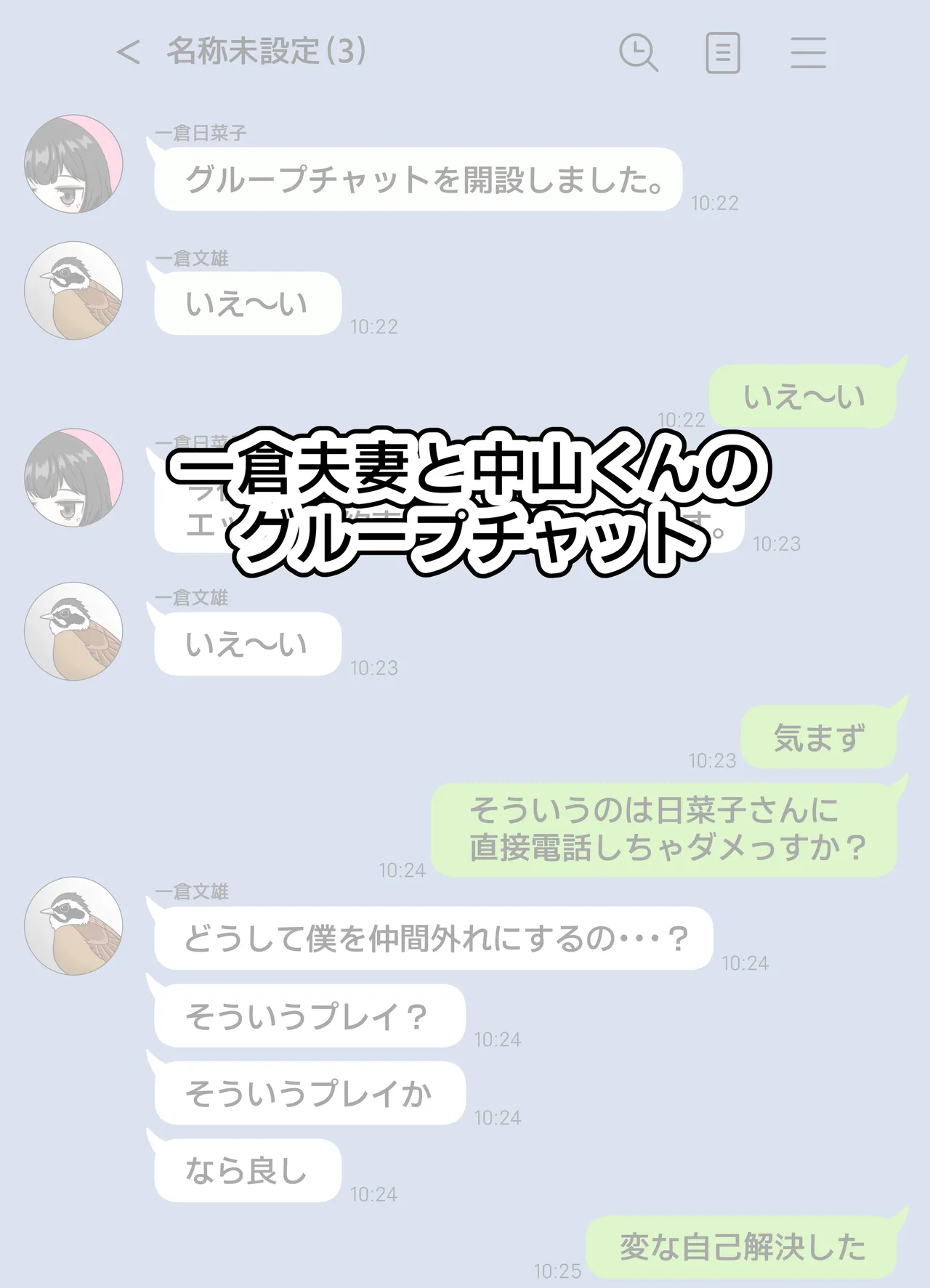Tap the グループチャットを開設しました。 message bubble
This screenshot has width=930, height=1288.
[421, 179]
